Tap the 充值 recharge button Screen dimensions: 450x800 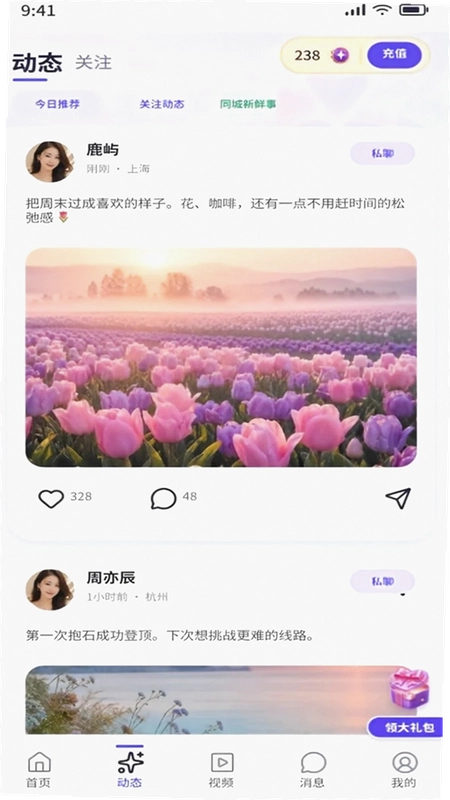(x=394, y=55)
